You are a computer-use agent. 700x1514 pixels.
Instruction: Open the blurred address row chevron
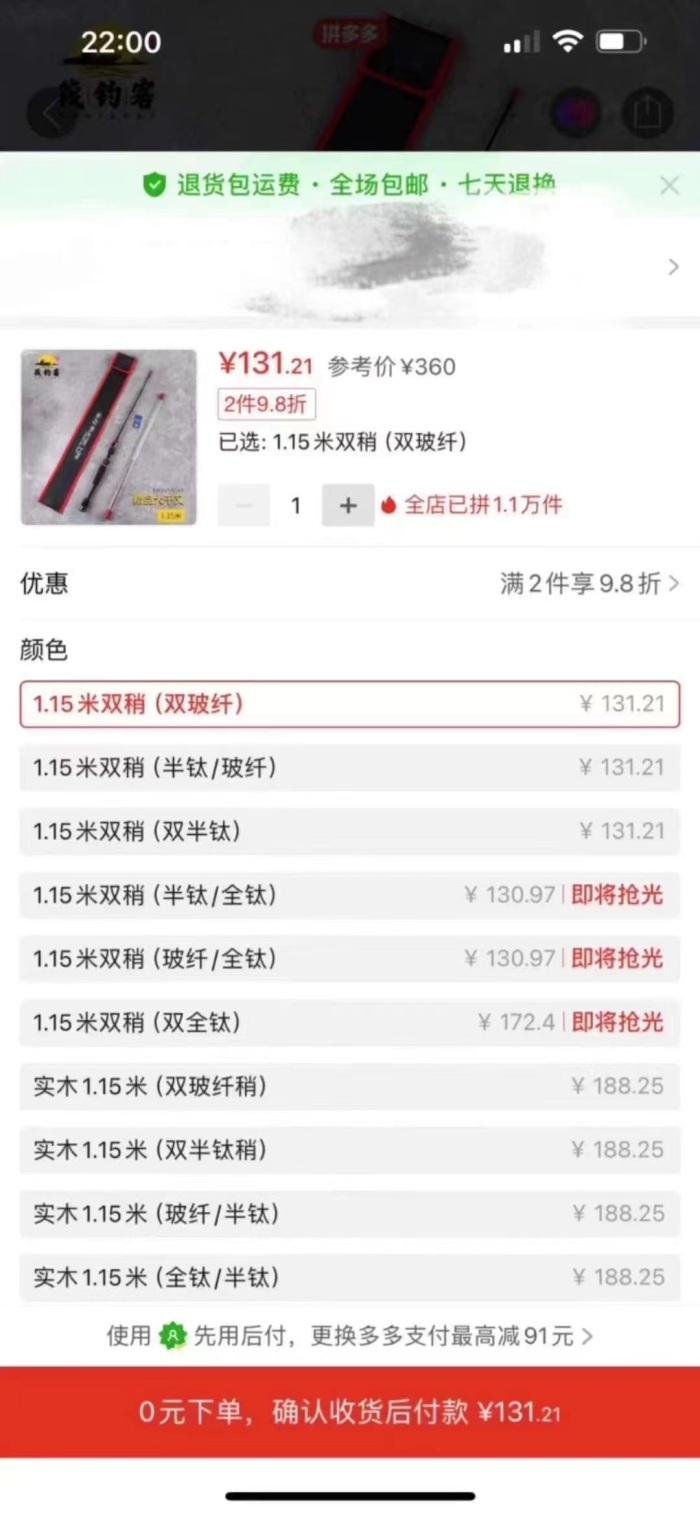[x=673, y=267]
